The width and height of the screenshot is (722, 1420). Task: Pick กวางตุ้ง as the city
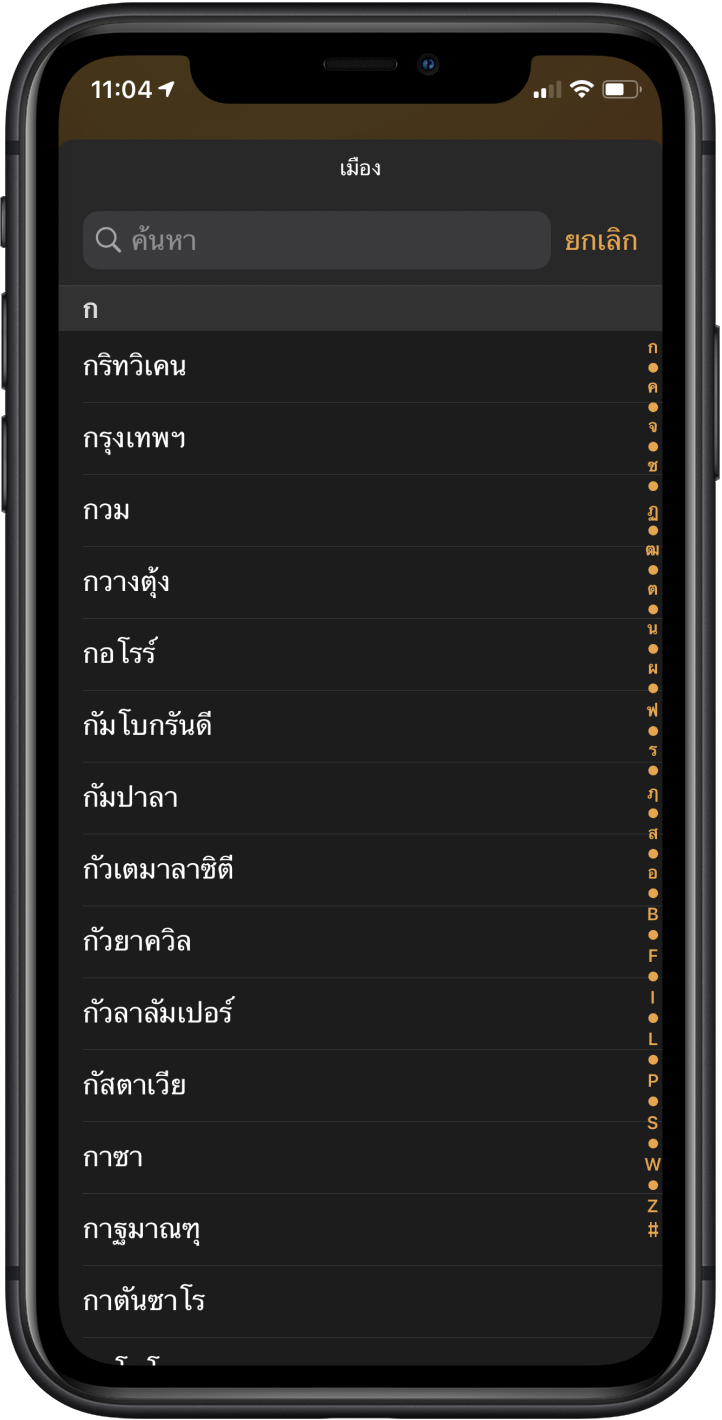[126, 582]
